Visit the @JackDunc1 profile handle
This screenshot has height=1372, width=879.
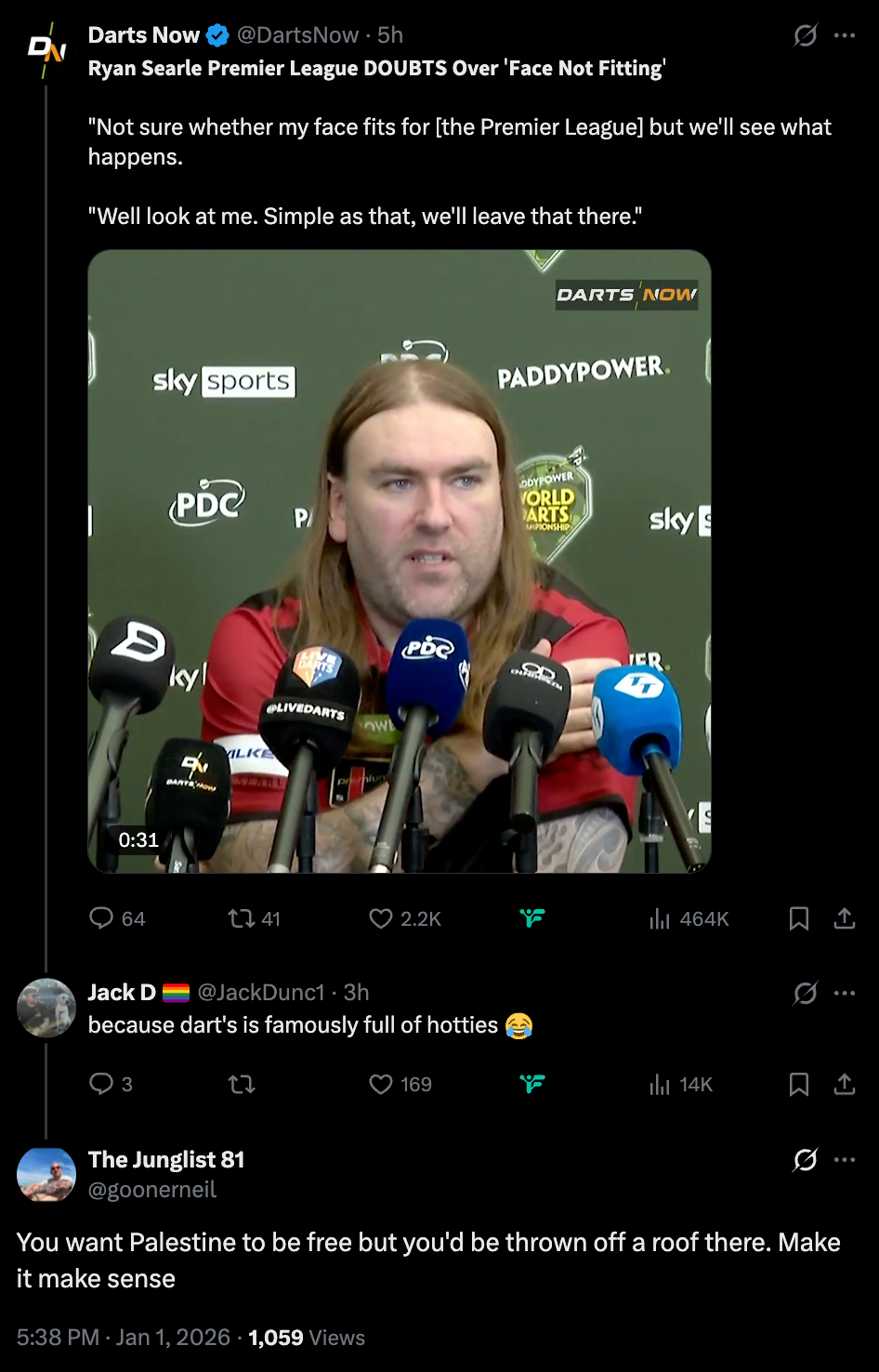pos(261,993)
